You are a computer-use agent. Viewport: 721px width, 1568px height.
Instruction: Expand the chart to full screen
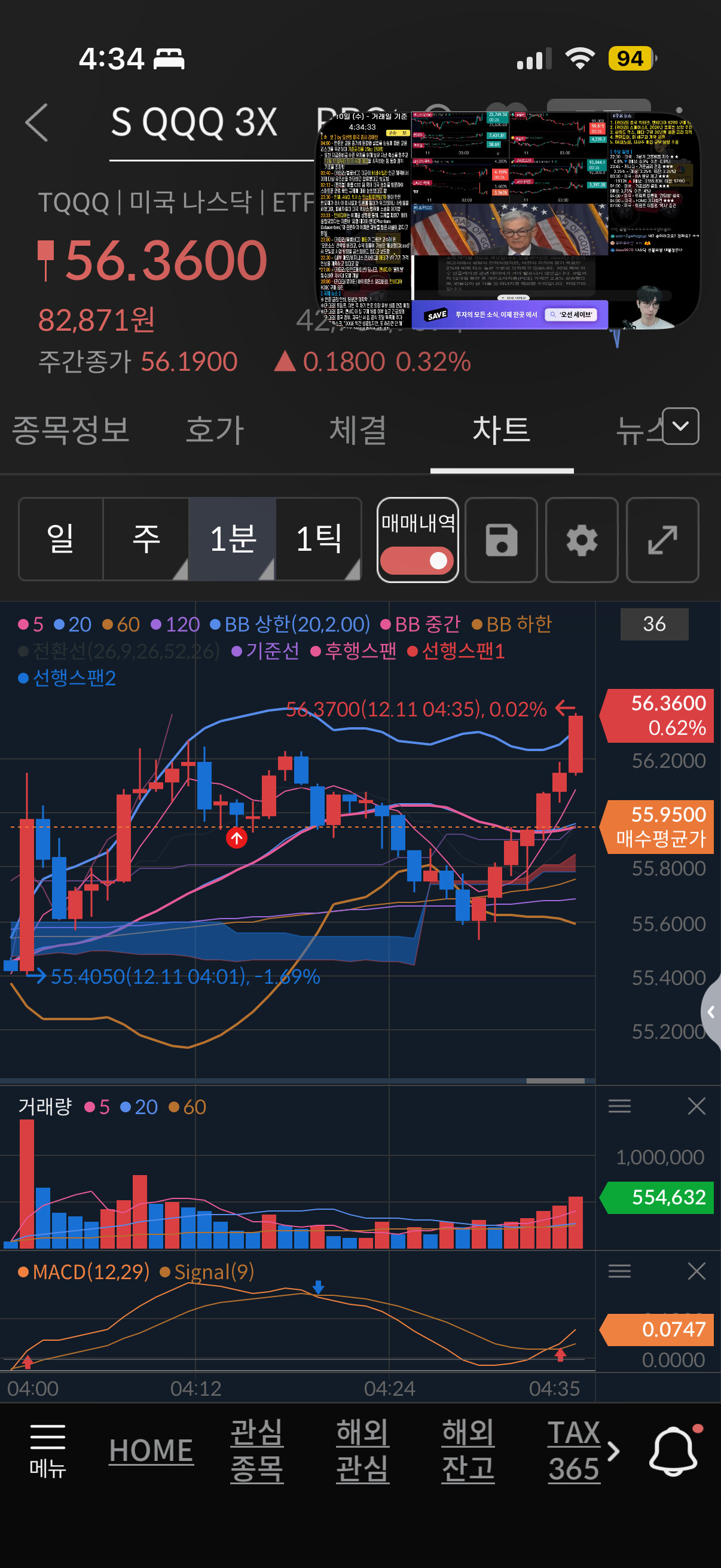tap(662, 540)
